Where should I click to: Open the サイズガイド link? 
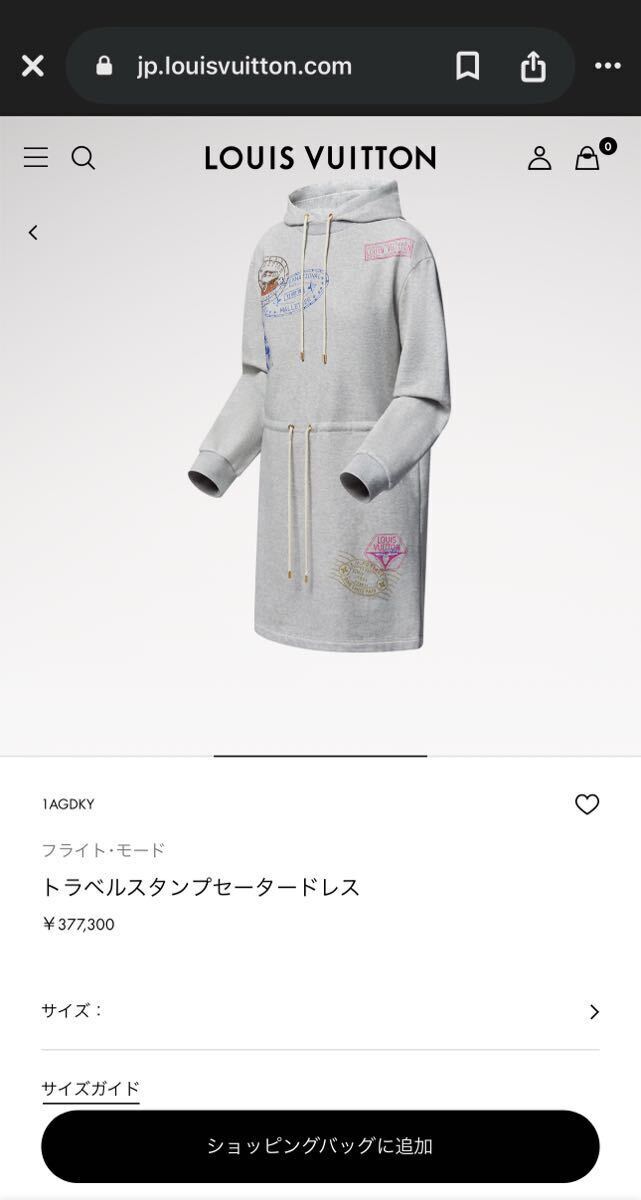click(x=90, y=1089)
